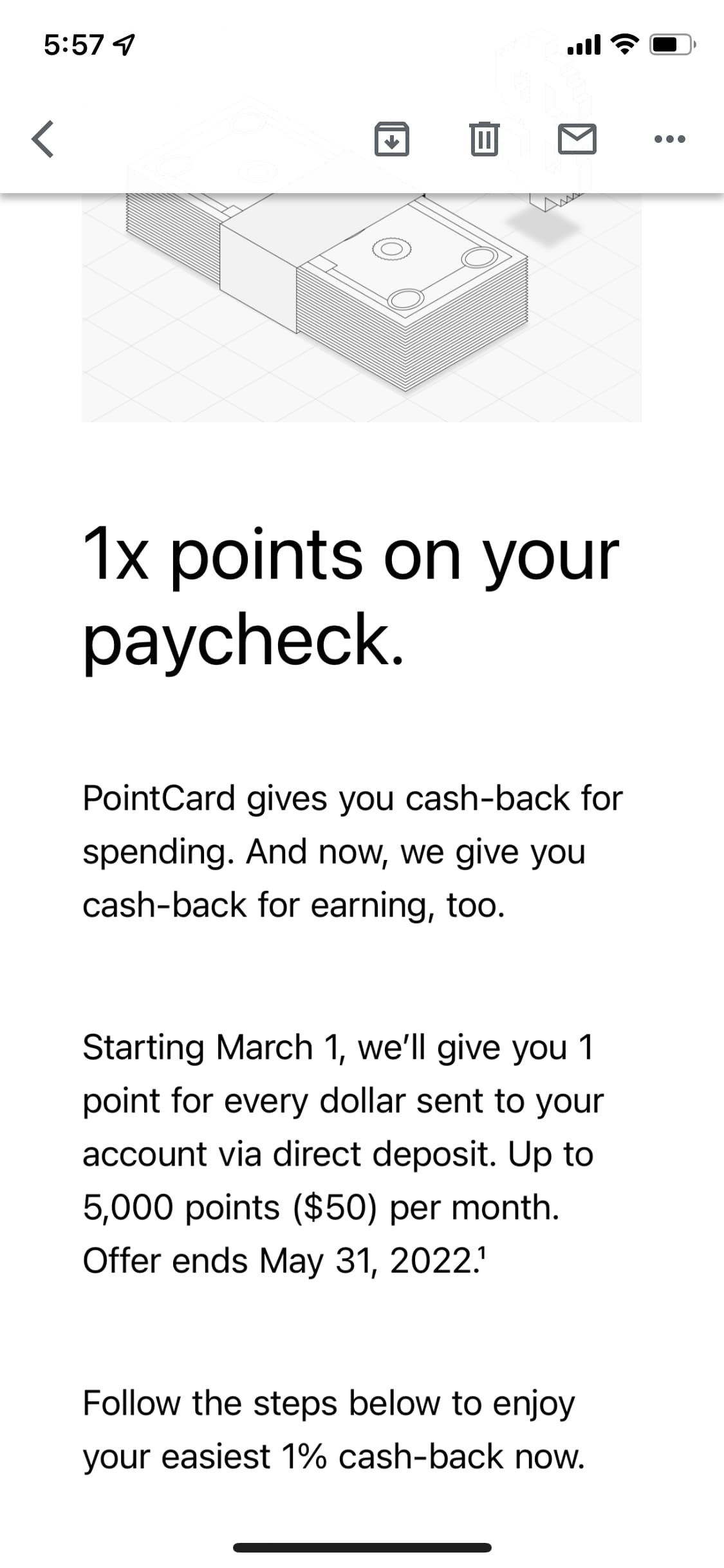Viewport: 724px width, 1568px height.
Task: Archive this email
Action: pos(392,138)
